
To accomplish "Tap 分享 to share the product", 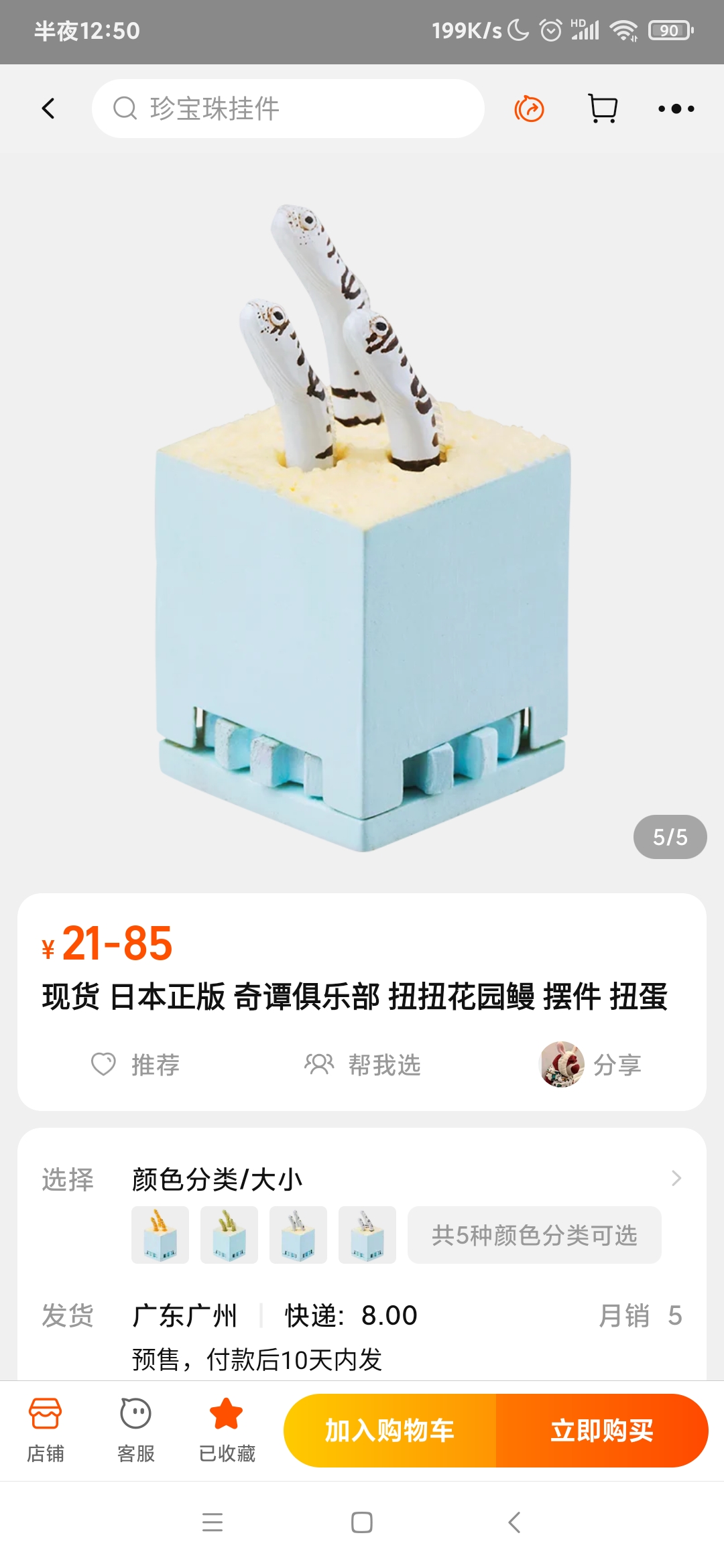I will 591,1064.
